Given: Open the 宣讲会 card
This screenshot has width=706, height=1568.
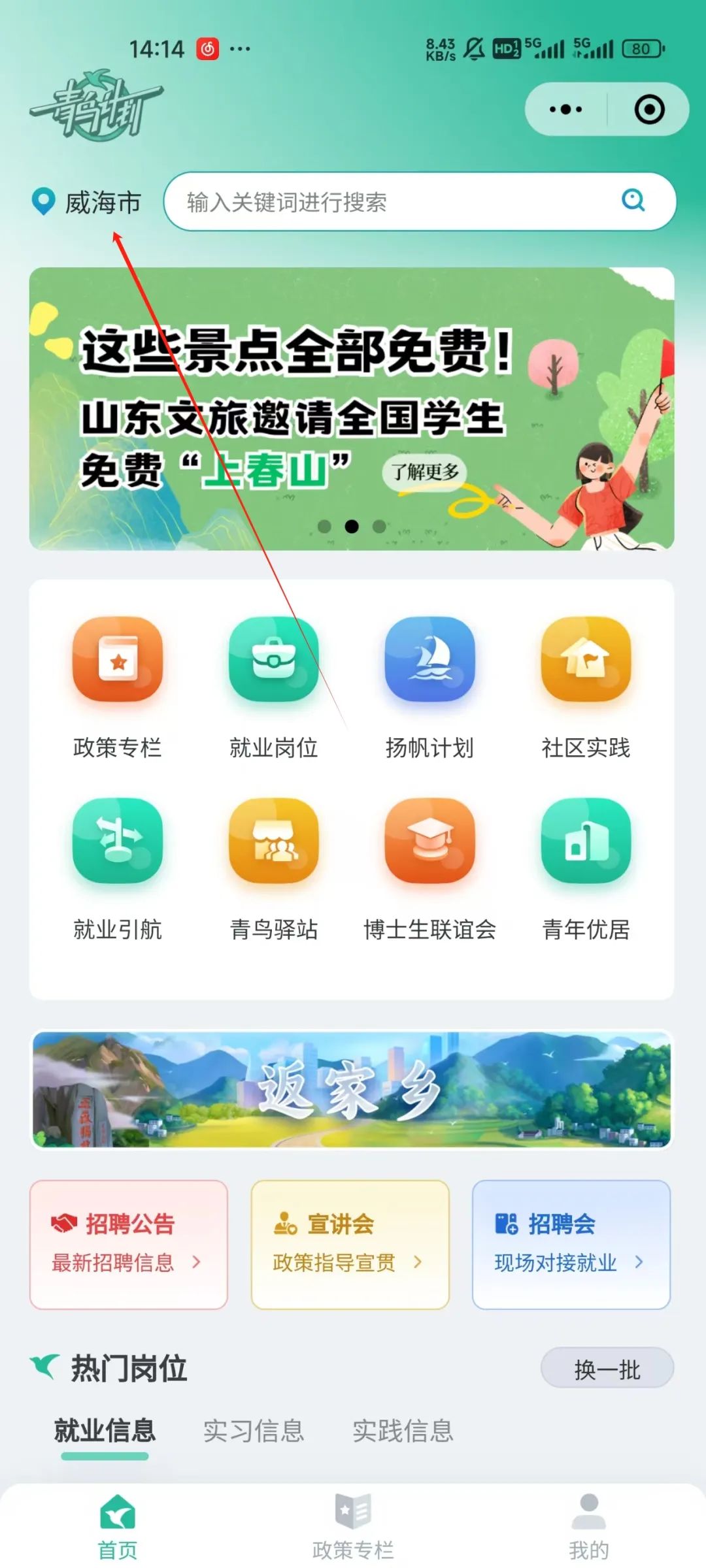Looking at the screenshot, I should (350, 1244).
